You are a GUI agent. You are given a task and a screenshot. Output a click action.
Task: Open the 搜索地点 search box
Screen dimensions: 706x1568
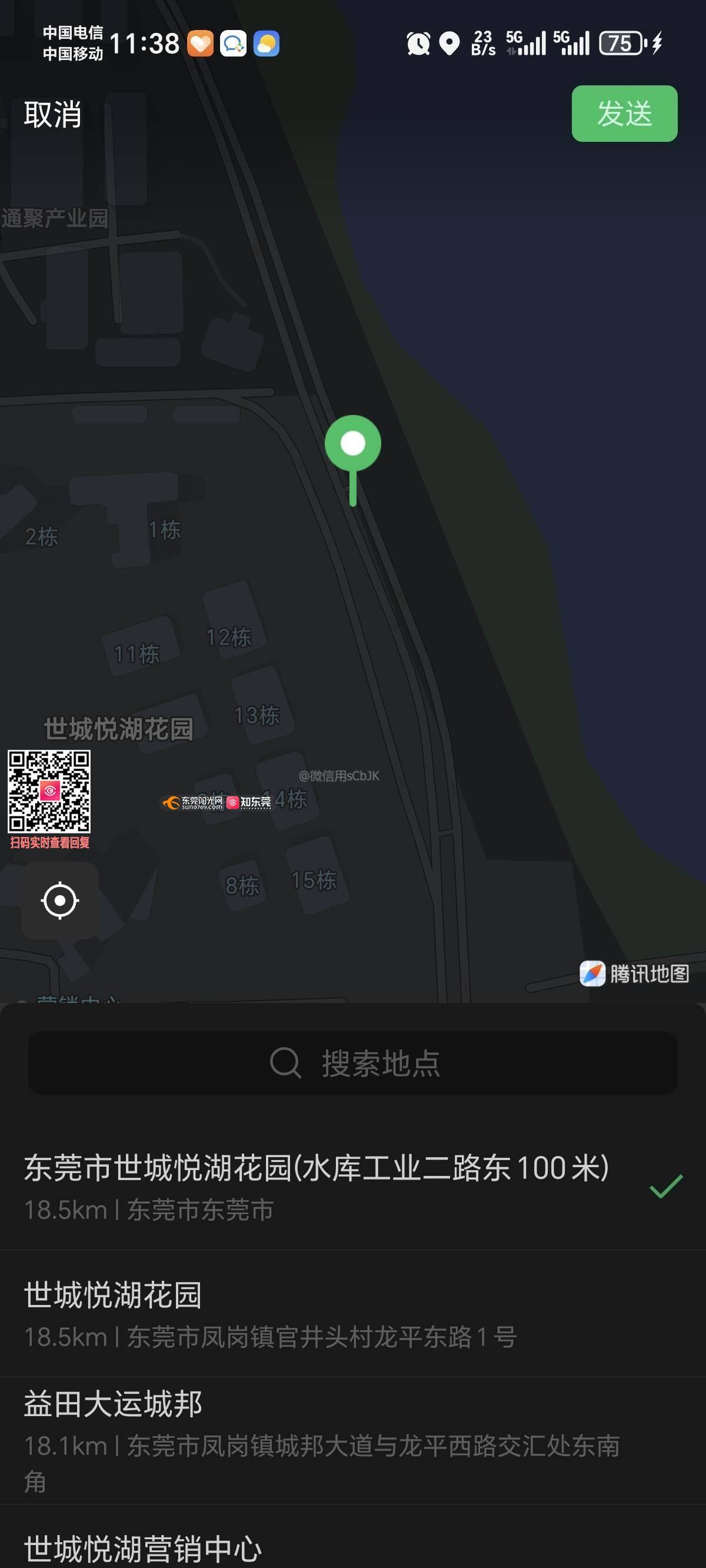coord(353,1063)
